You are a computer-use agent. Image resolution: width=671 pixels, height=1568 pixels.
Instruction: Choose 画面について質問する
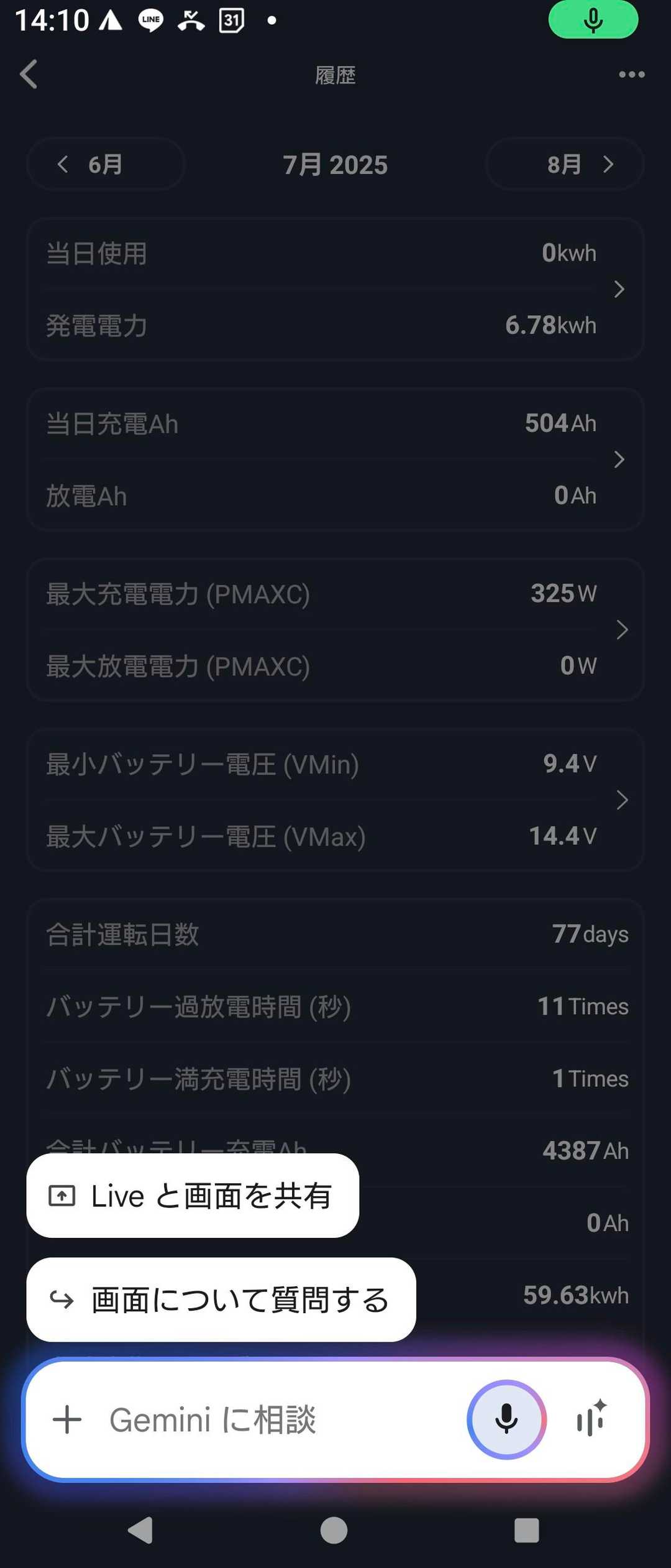point(221,1300)
